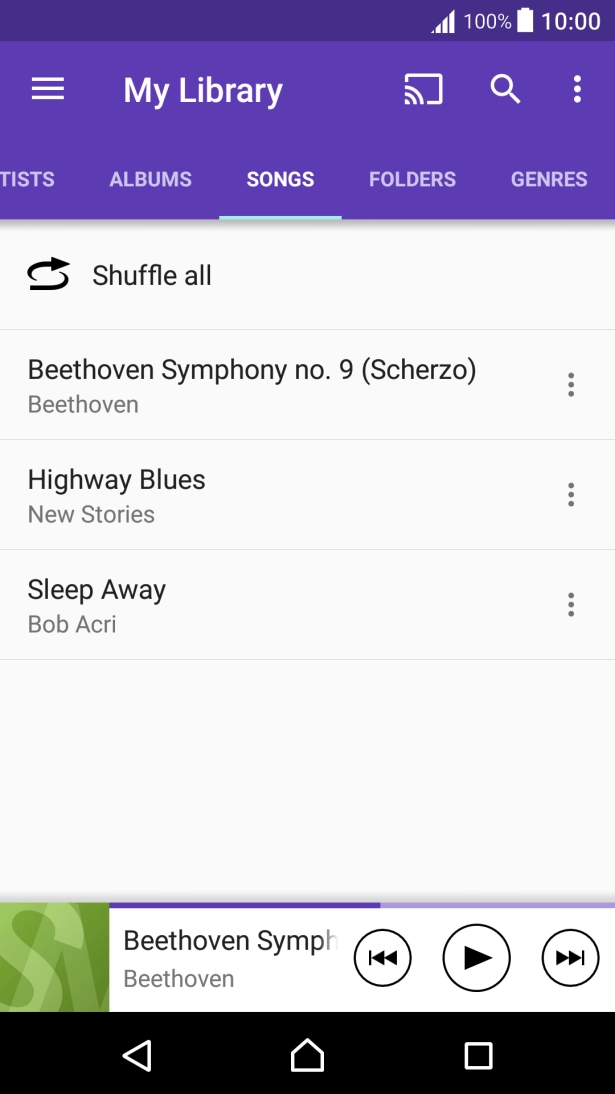Play Beethoven Symphony no. 9 from the list
Screen dimensions: 615x1094
[x=252, y=385]
